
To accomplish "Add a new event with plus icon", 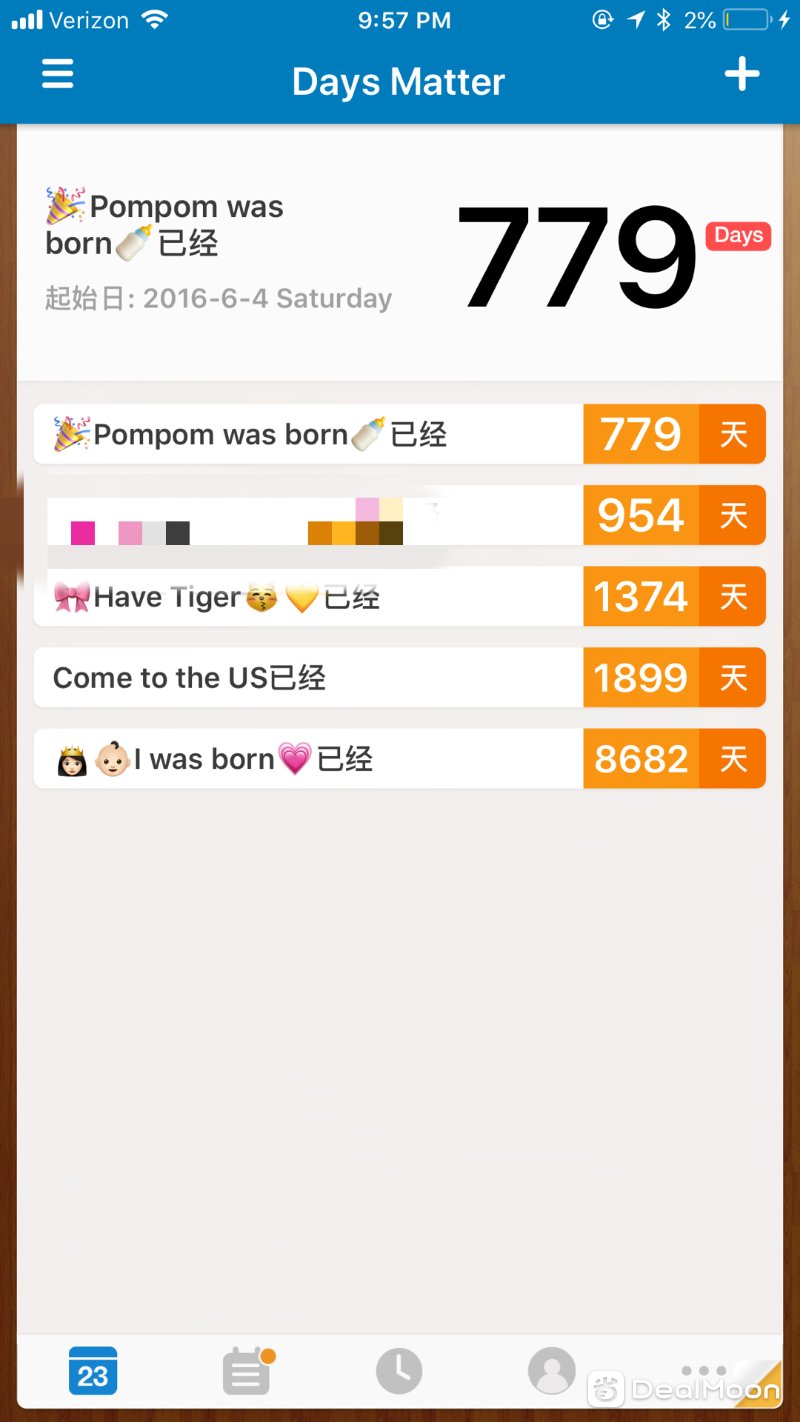I will click(x=742, y=75).
